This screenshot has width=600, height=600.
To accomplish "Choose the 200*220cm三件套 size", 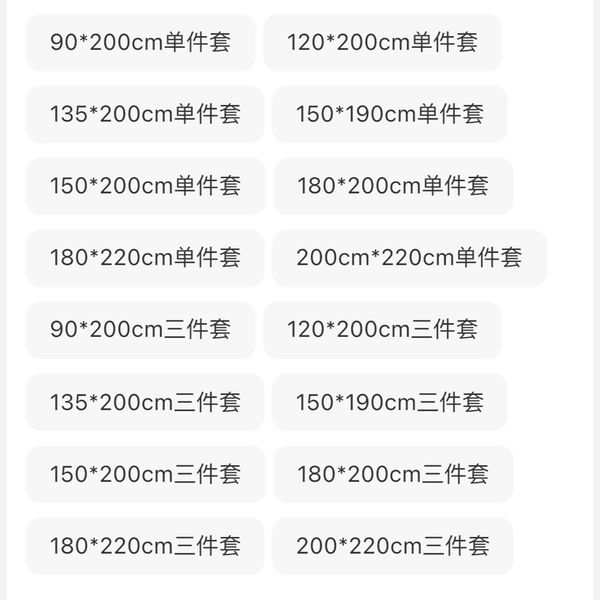I will click(x=393, y=546).
